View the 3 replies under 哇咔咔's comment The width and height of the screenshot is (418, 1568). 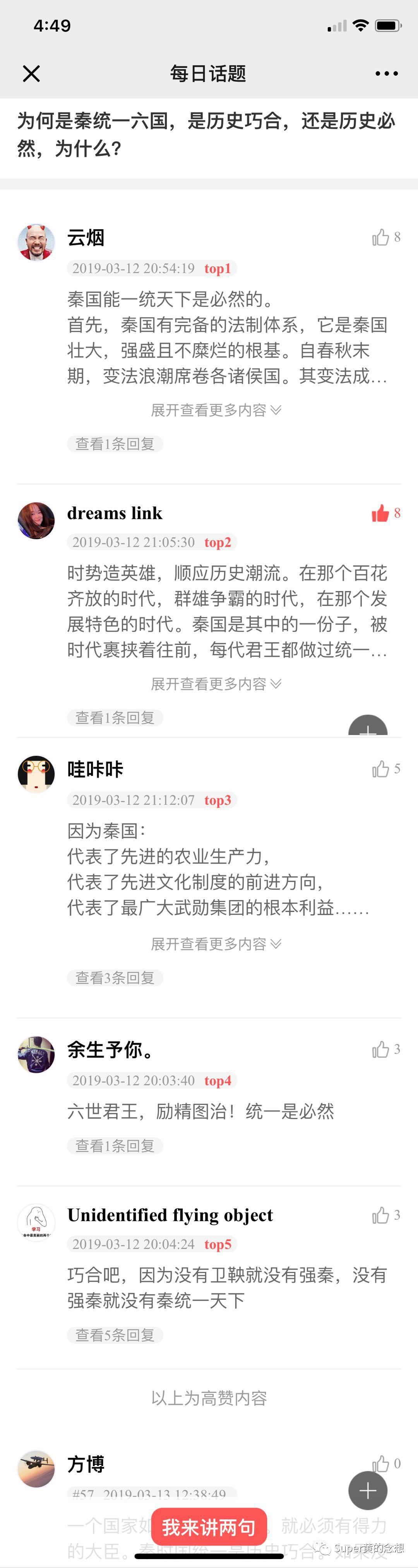click(115, 978)
